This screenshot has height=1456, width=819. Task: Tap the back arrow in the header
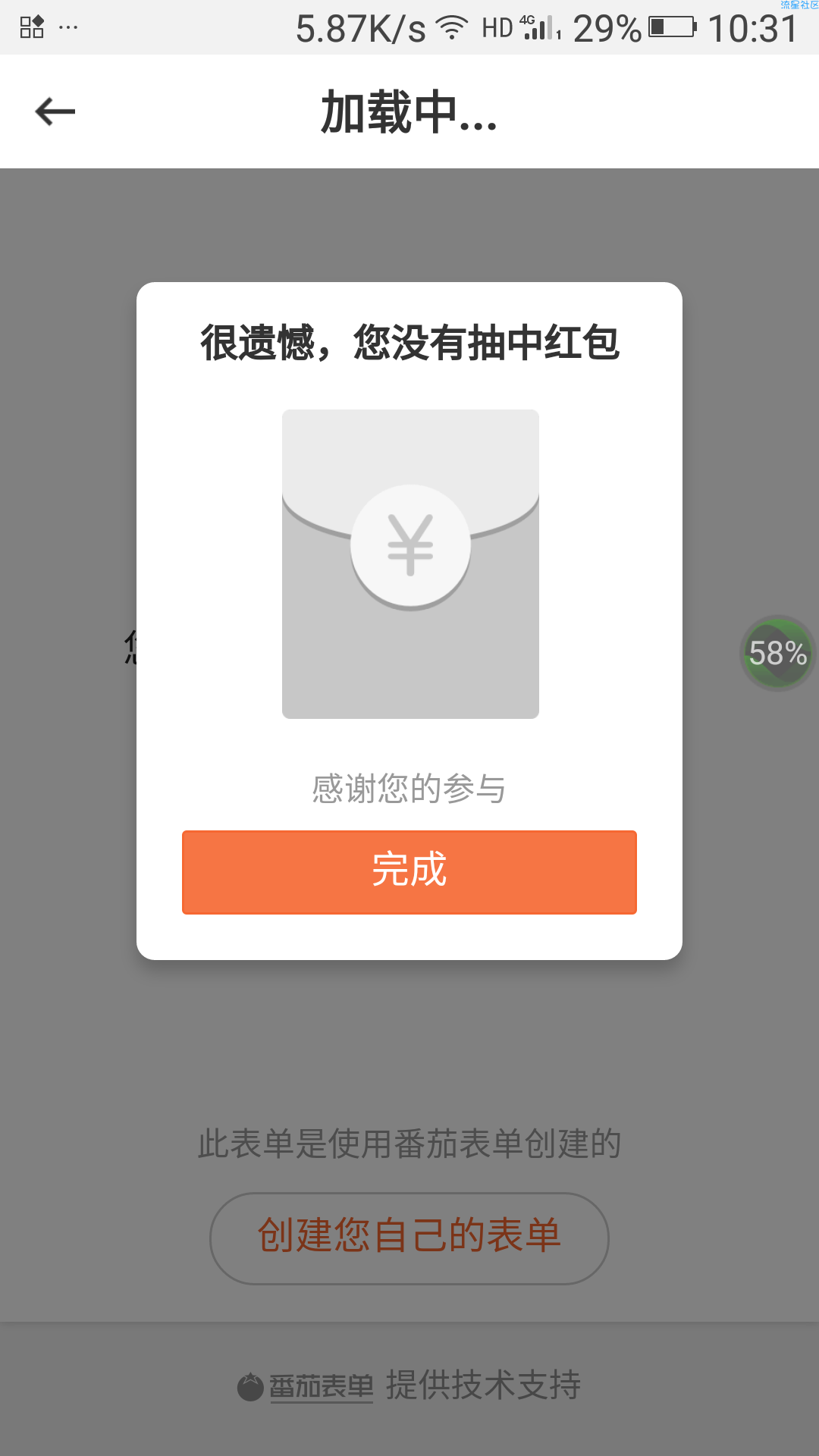[x=55, y=111]
